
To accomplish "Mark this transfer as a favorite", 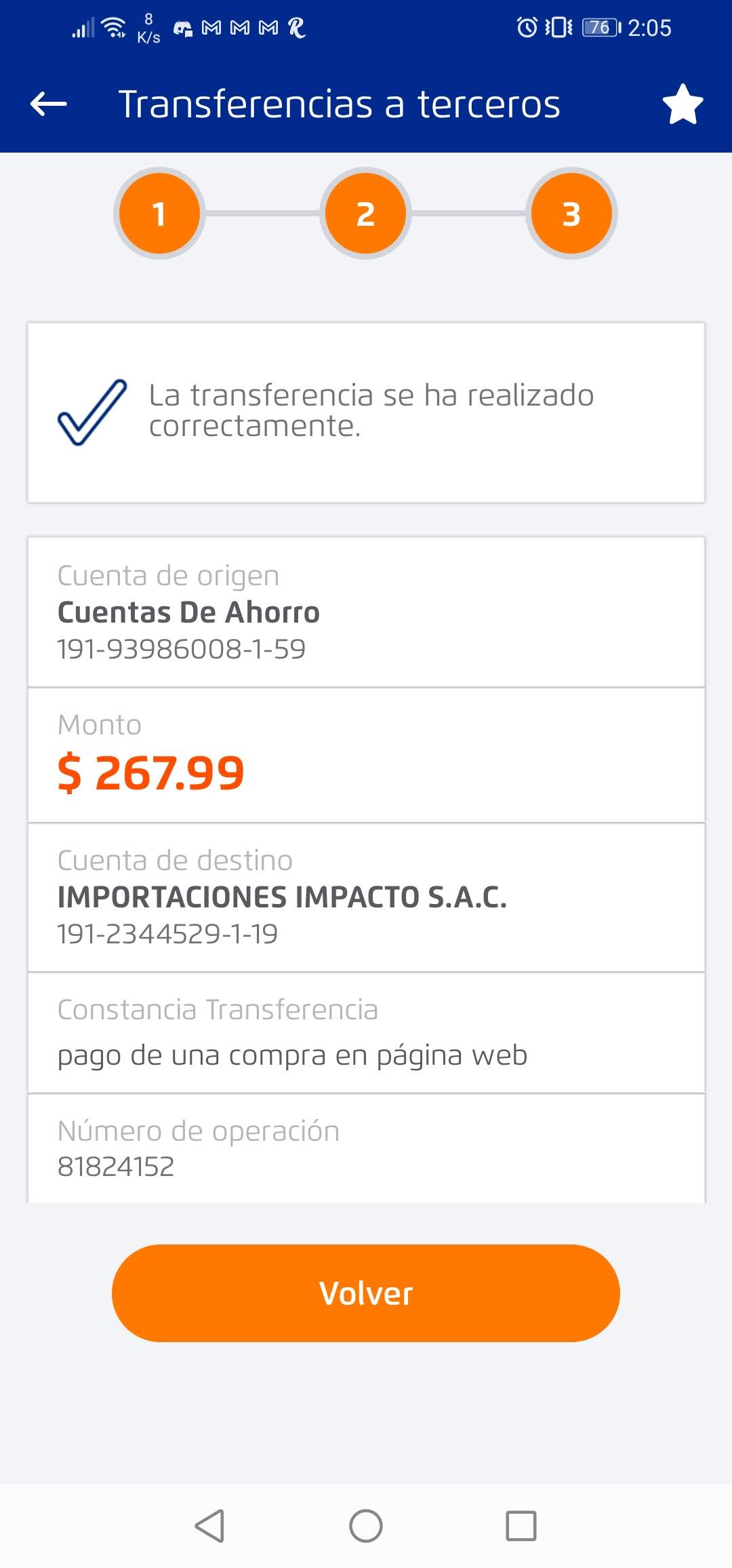I will (x=682, y=104).
